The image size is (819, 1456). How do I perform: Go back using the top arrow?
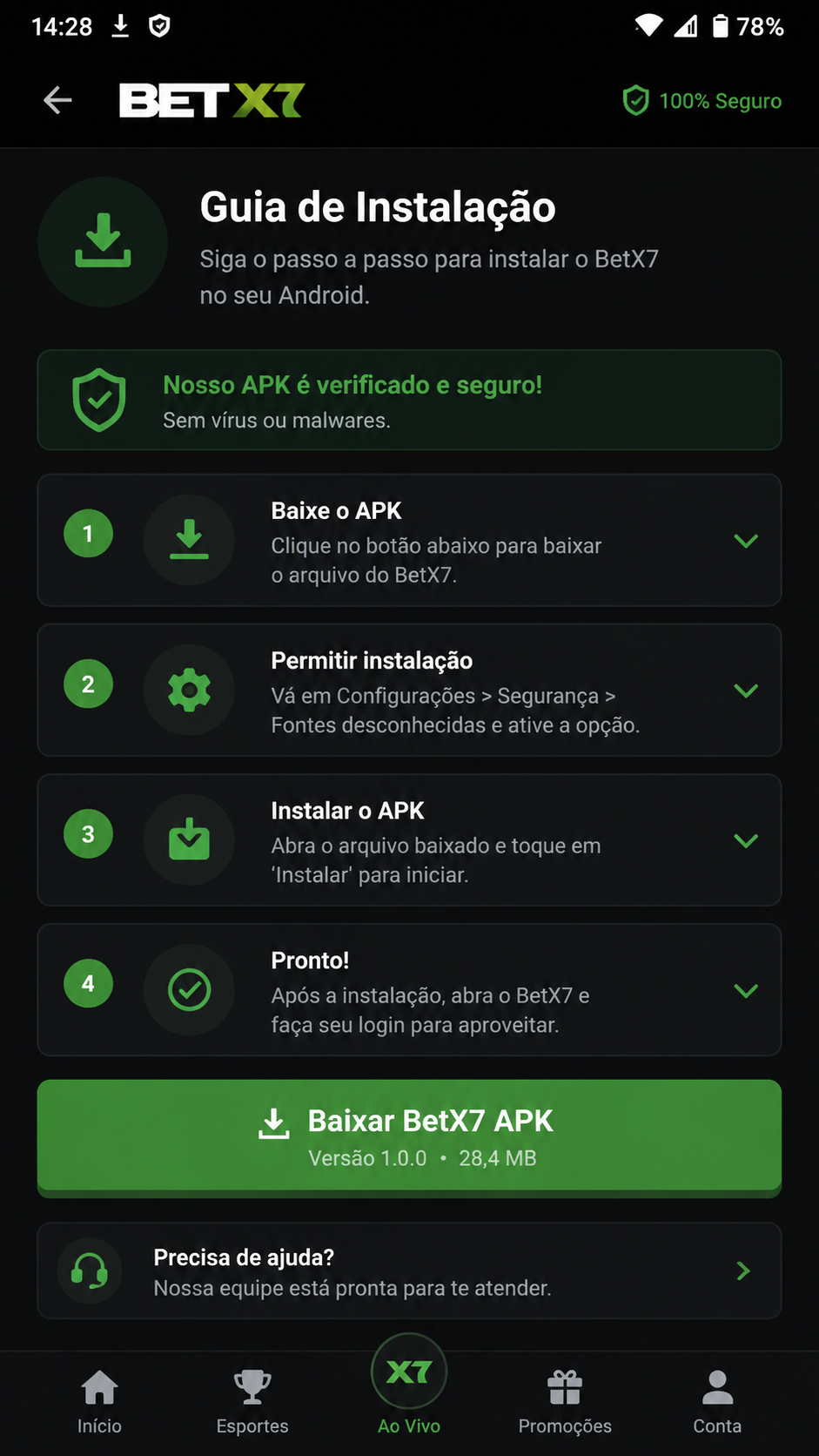(57, 100)
